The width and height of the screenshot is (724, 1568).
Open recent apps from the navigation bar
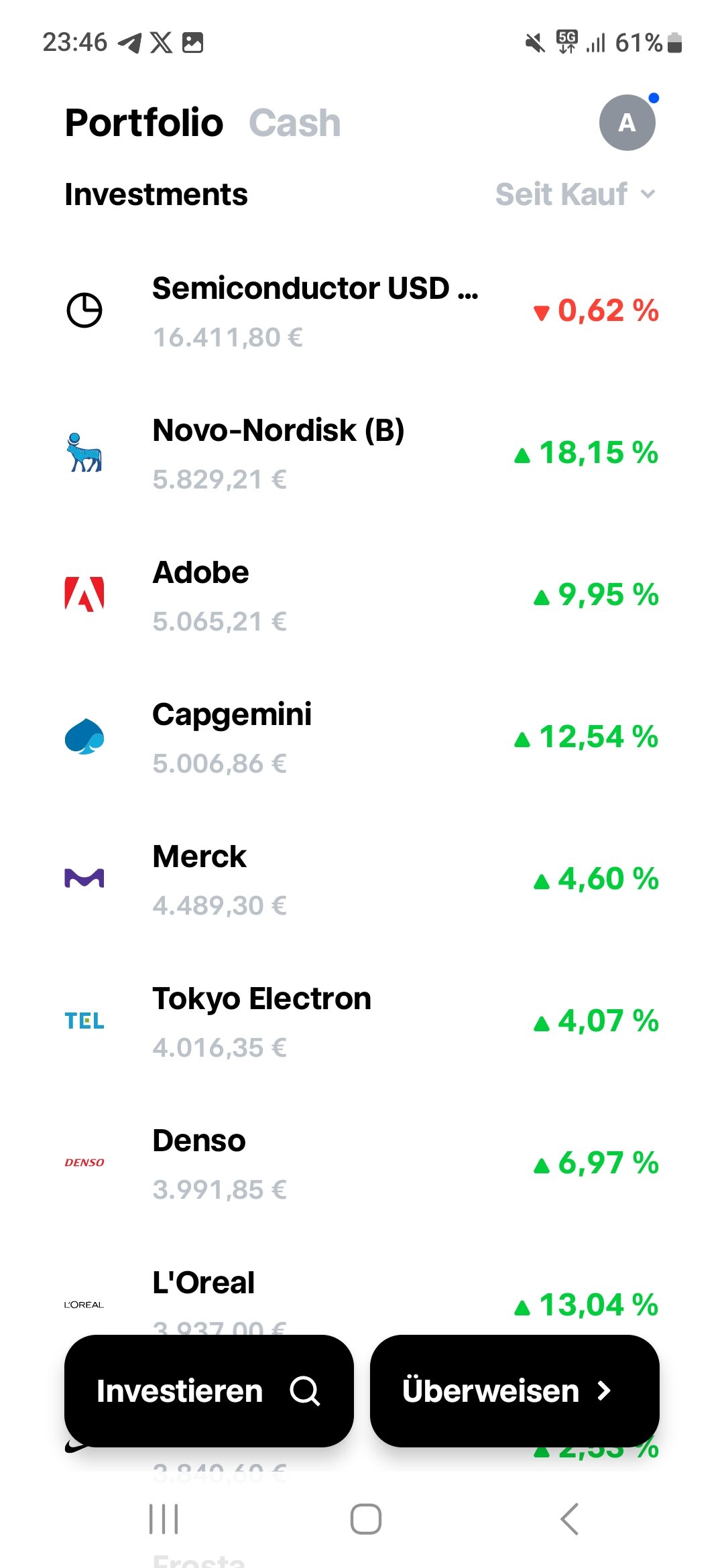click(164, 1519)
